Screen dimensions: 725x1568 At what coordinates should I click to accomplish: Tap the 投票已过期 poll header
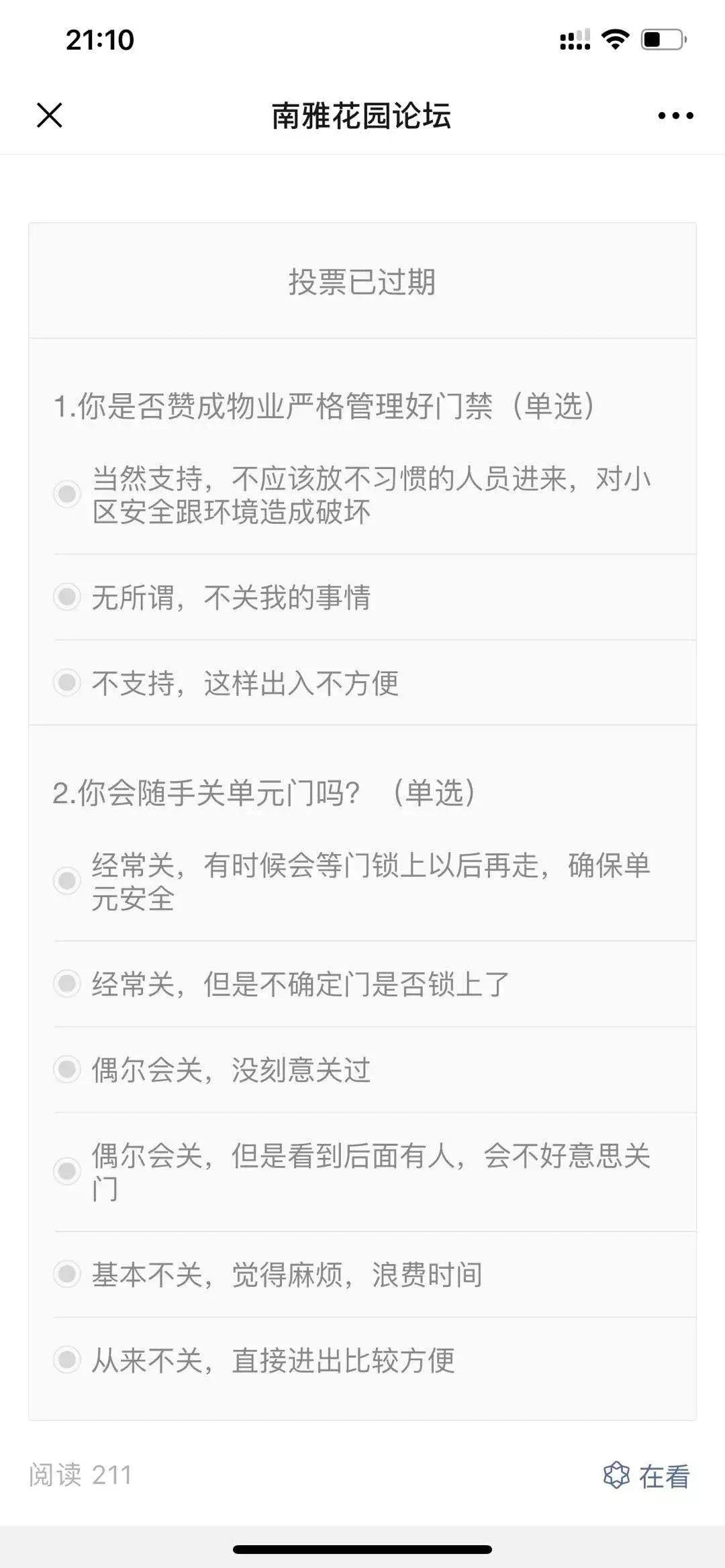362,282
